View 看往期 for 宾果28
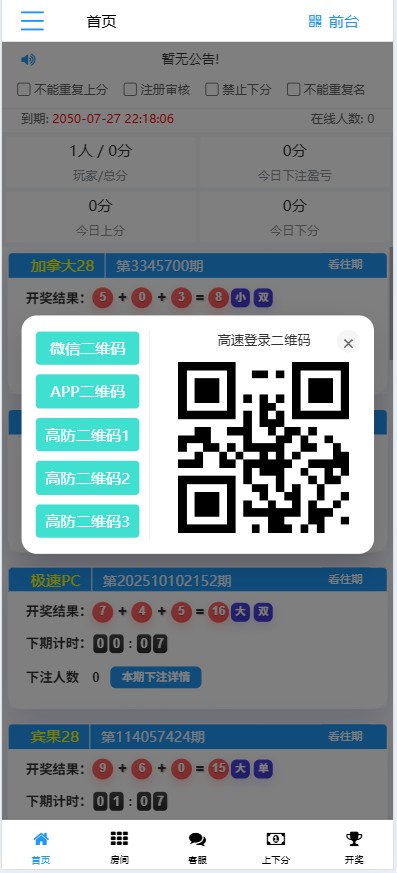The height and width of the screenshot is (873, 397). pyautogui.click(x=345, y=736)
